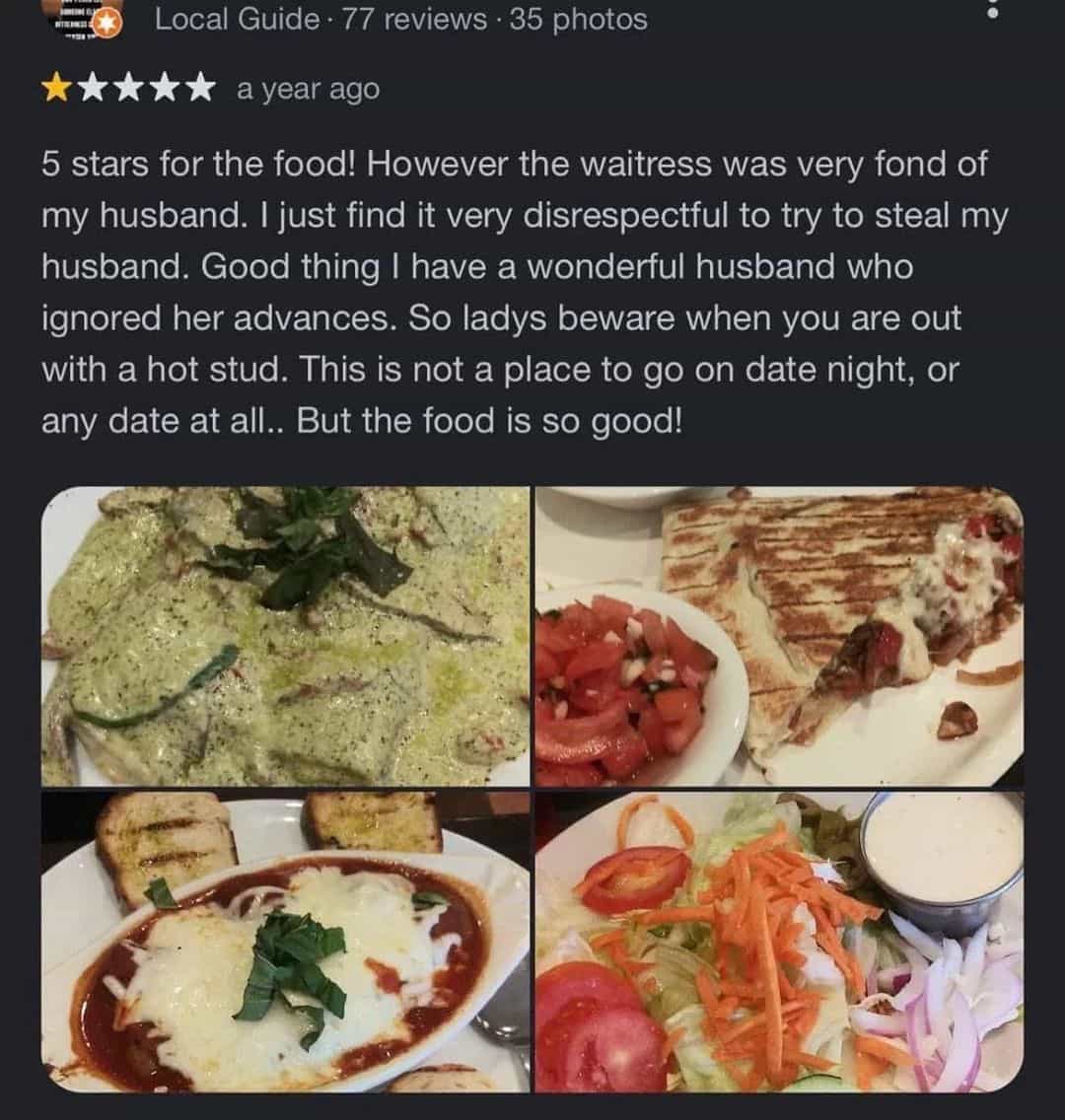
Task: View the baked marinara cheese dish photo
Action: click(285, 942)
